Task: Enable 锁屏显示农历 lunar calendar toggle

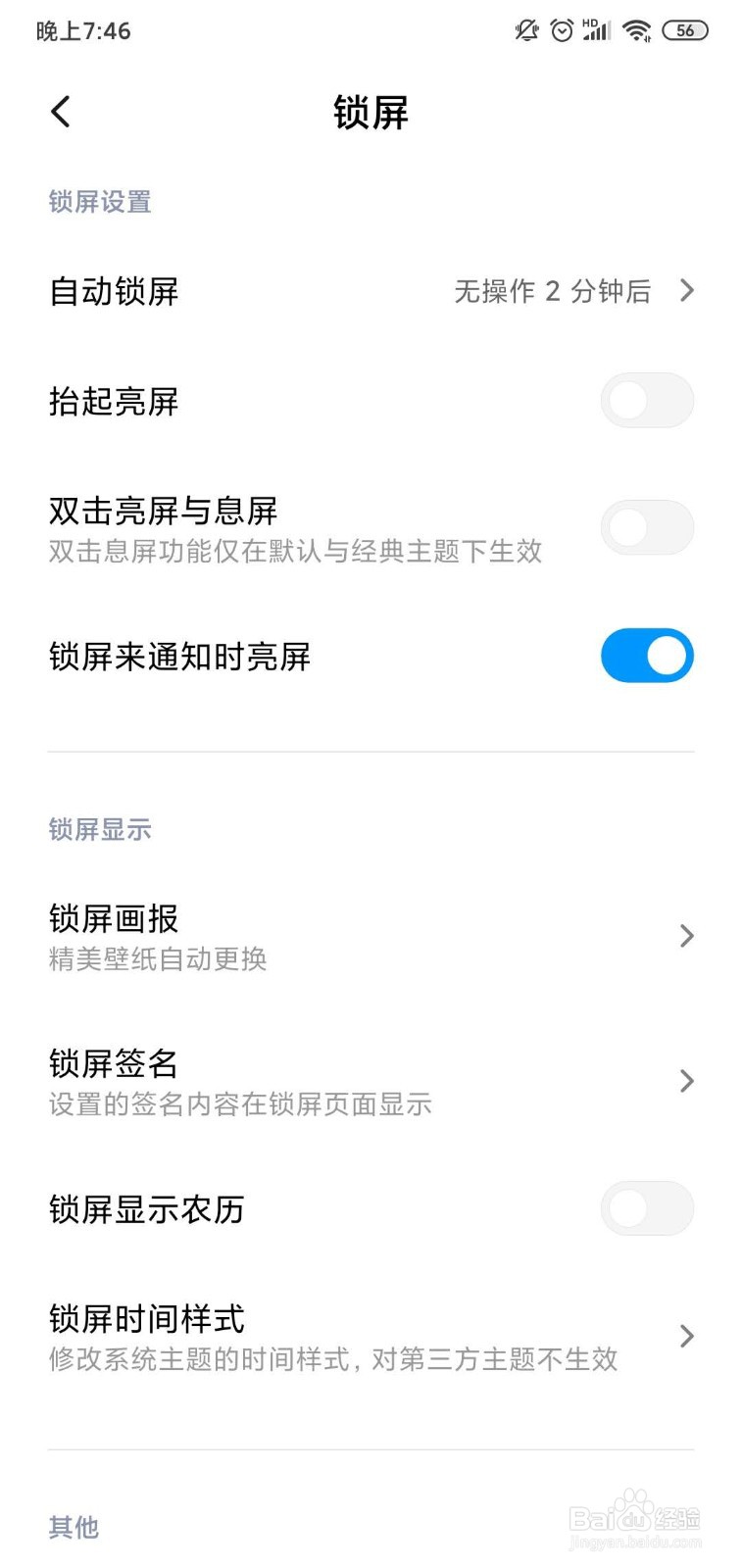Action: point(647,1208)
